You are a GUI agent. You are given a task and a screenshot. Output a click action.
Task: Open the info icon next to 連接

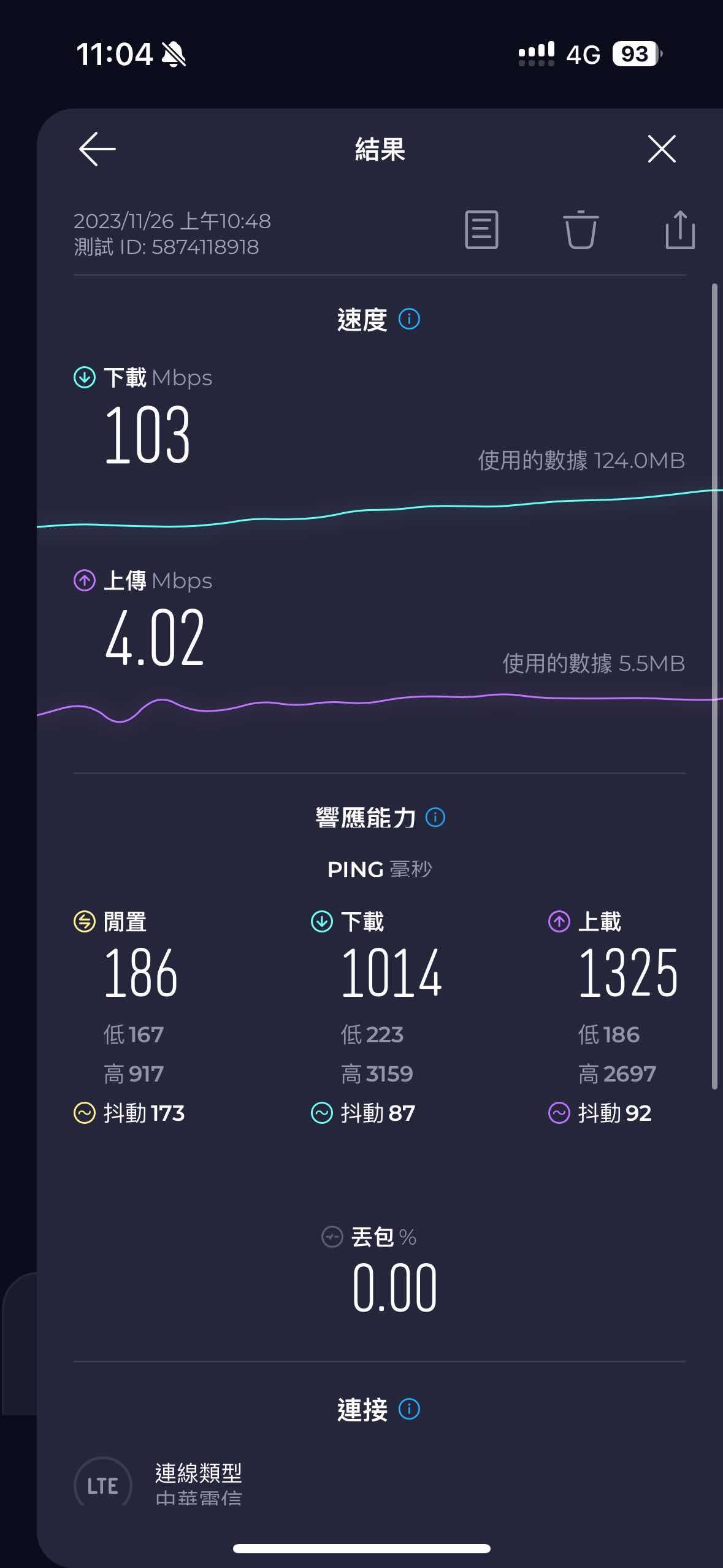pyautogui.click(x=409, y=1409)
